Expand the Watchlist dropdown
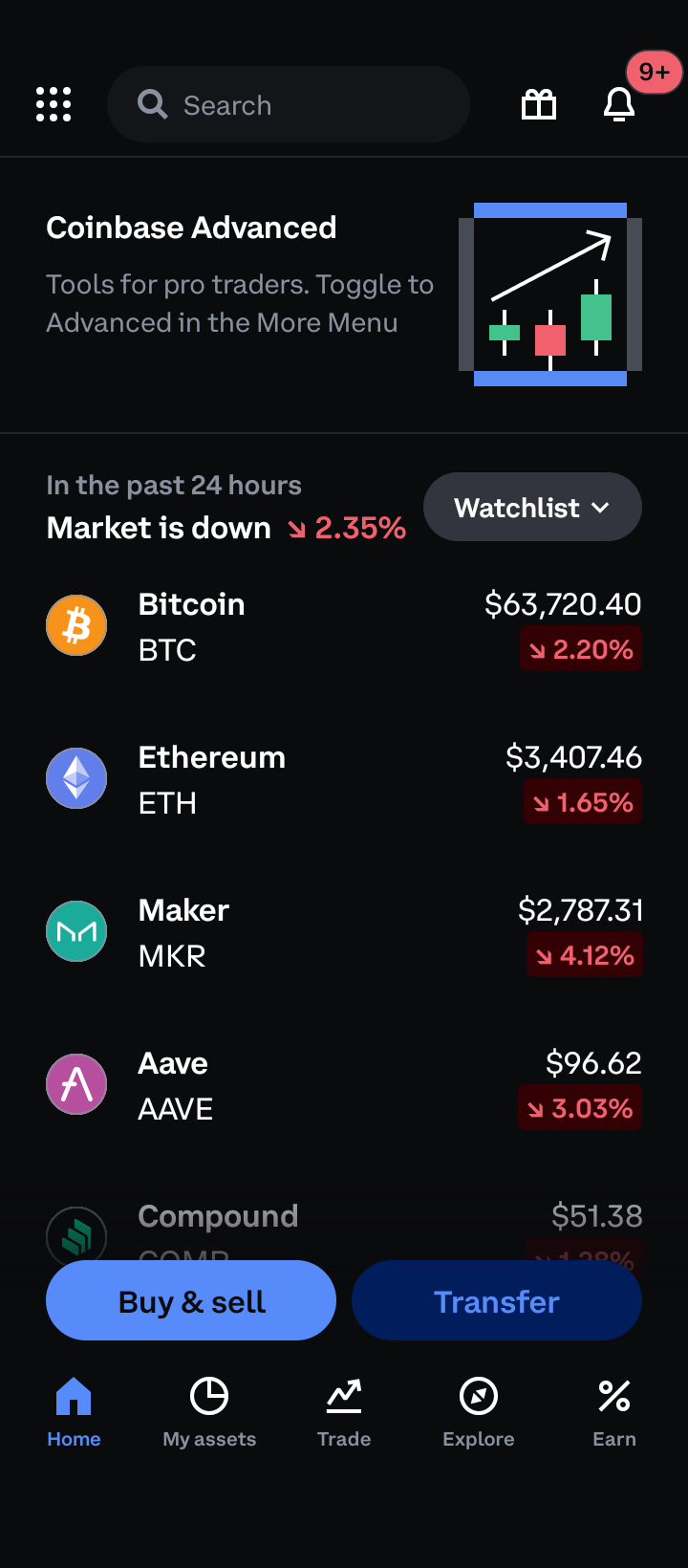This screenshot has width=688, height=1568. coord(532,507)
